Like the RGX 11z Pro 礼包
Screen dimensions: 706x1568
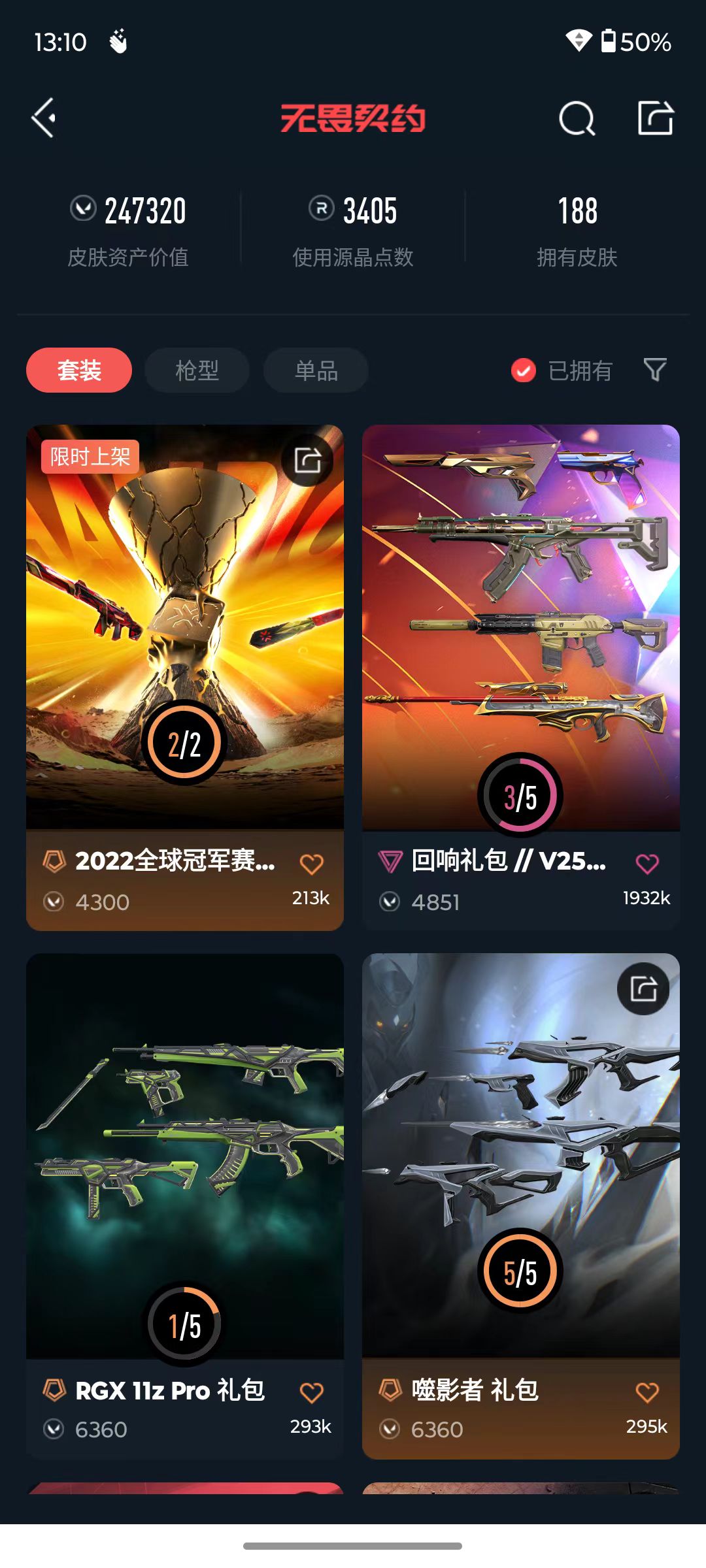(x=312, y=1393)
